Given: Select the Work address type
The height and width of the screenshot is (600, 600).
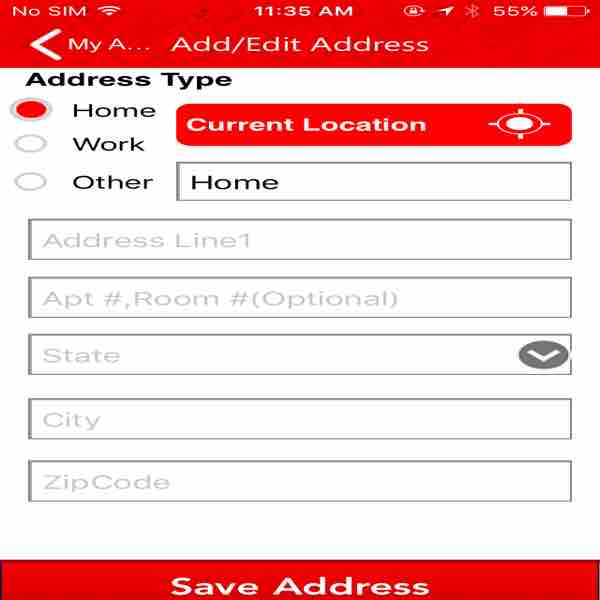Looking at the screenshot, I should (x=32, y=144).
